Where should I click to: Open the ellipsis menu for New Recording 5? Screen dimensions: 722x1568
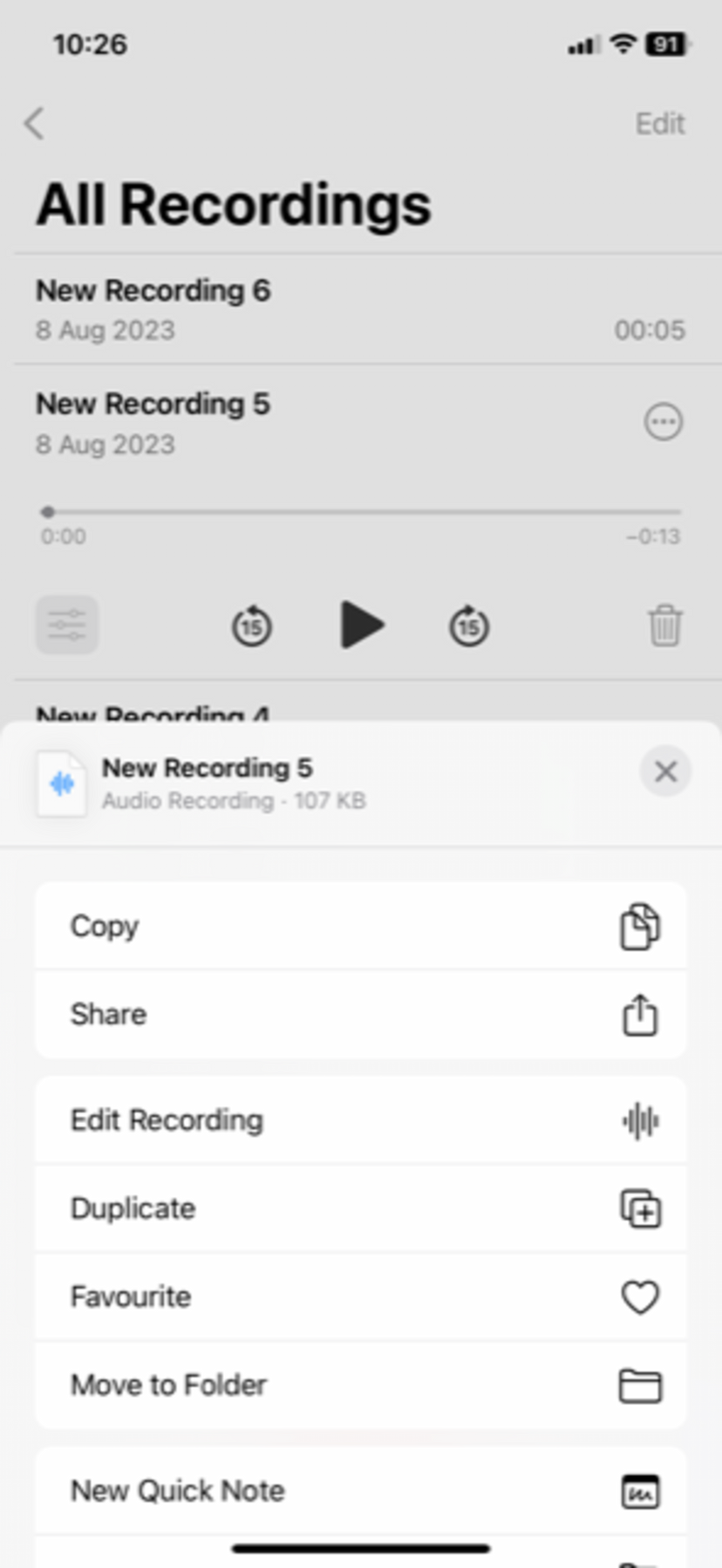[x=664, y=421]
